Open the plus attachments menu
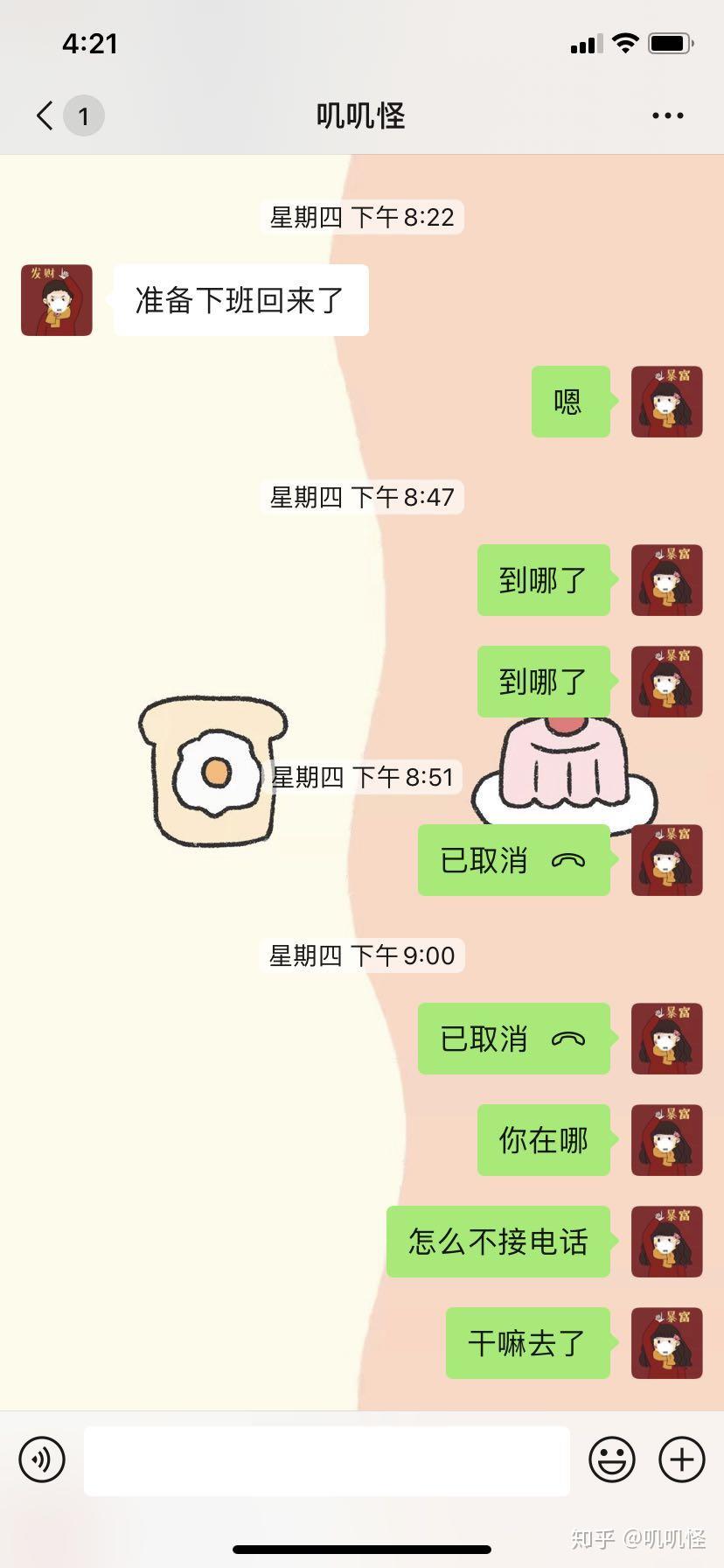The width and height of the screenshot is (724, 1568). point(681,1459)
